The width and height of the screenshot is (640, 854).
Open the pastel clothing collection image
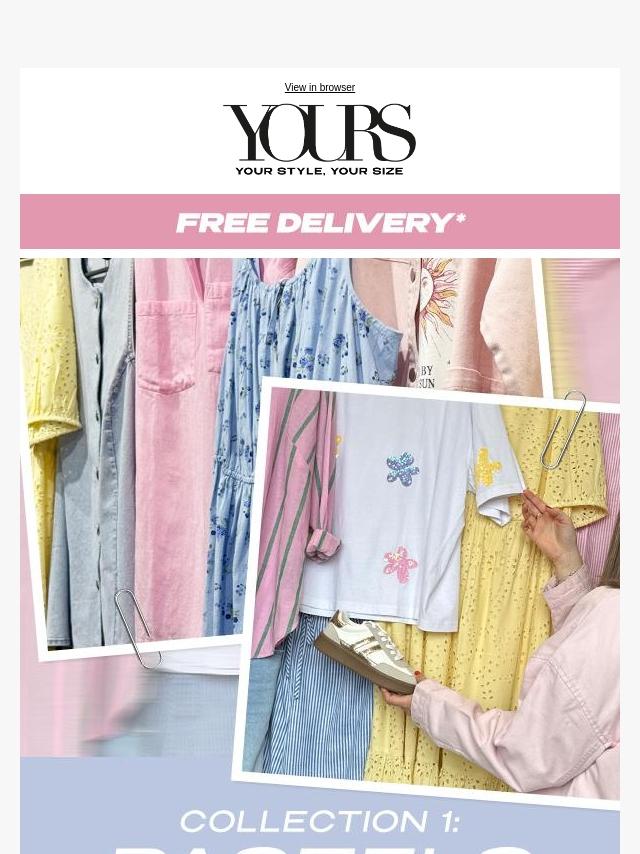(x=320, y=520)
